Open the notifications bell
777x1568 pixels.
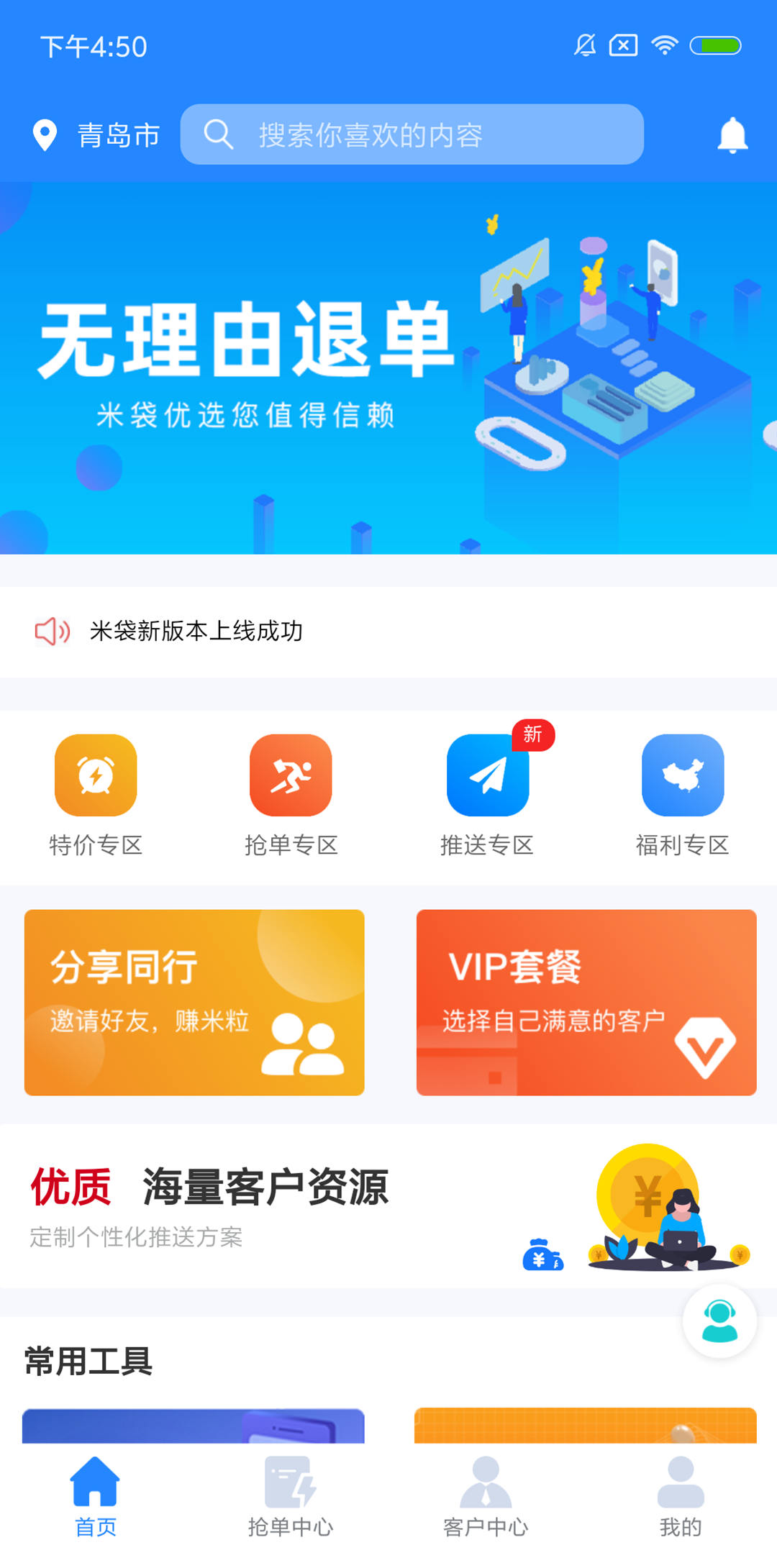click(732, 135)
